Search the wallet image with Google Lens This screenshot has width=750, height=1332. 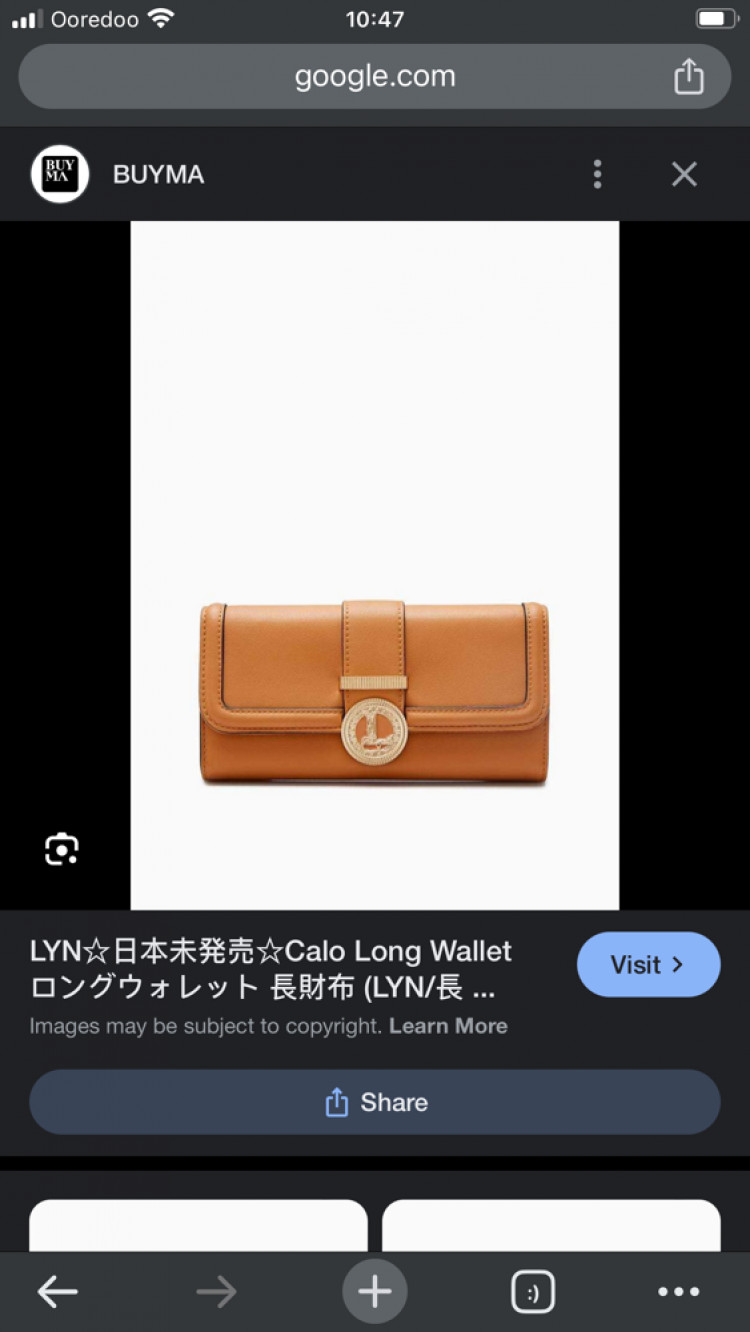point(62,849)
